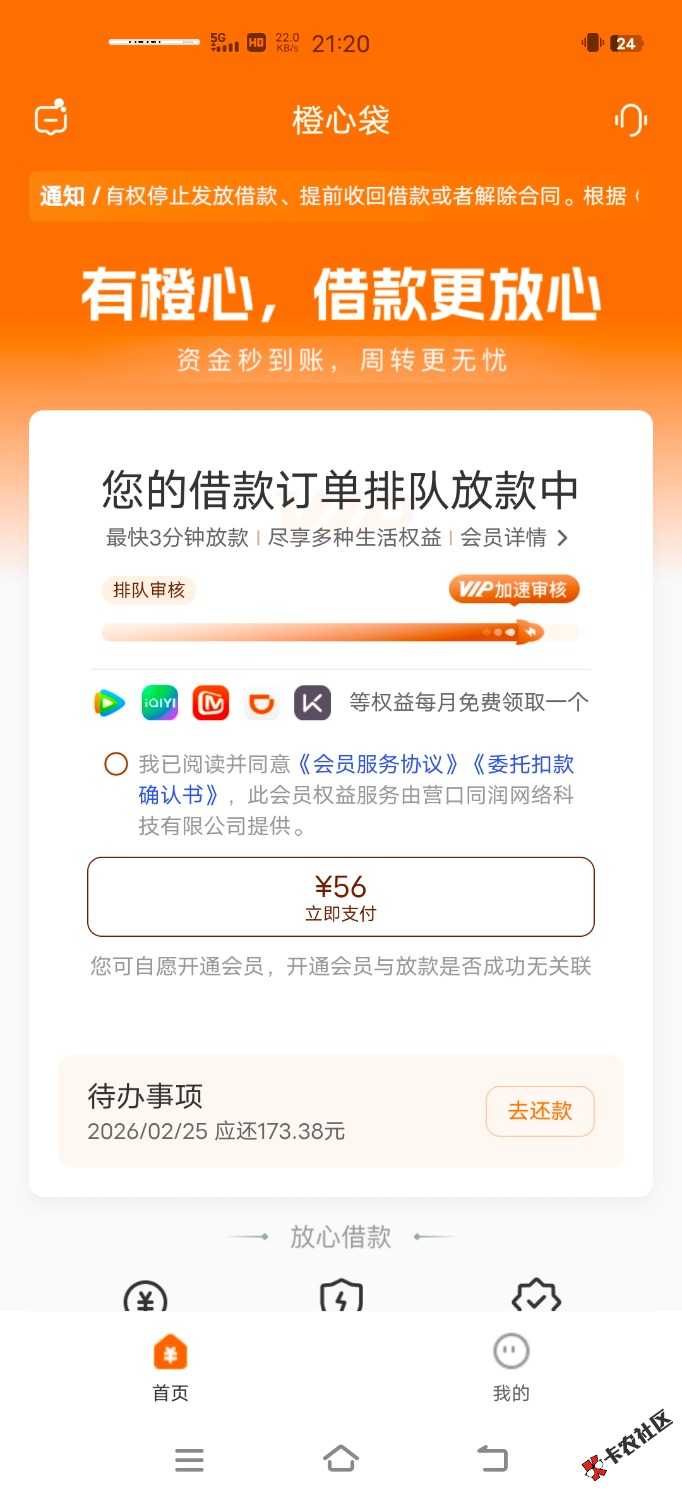The width and height of the screenshot is (682, 1500).
Task: Go back using system back button
Action: coord(492,1459)
